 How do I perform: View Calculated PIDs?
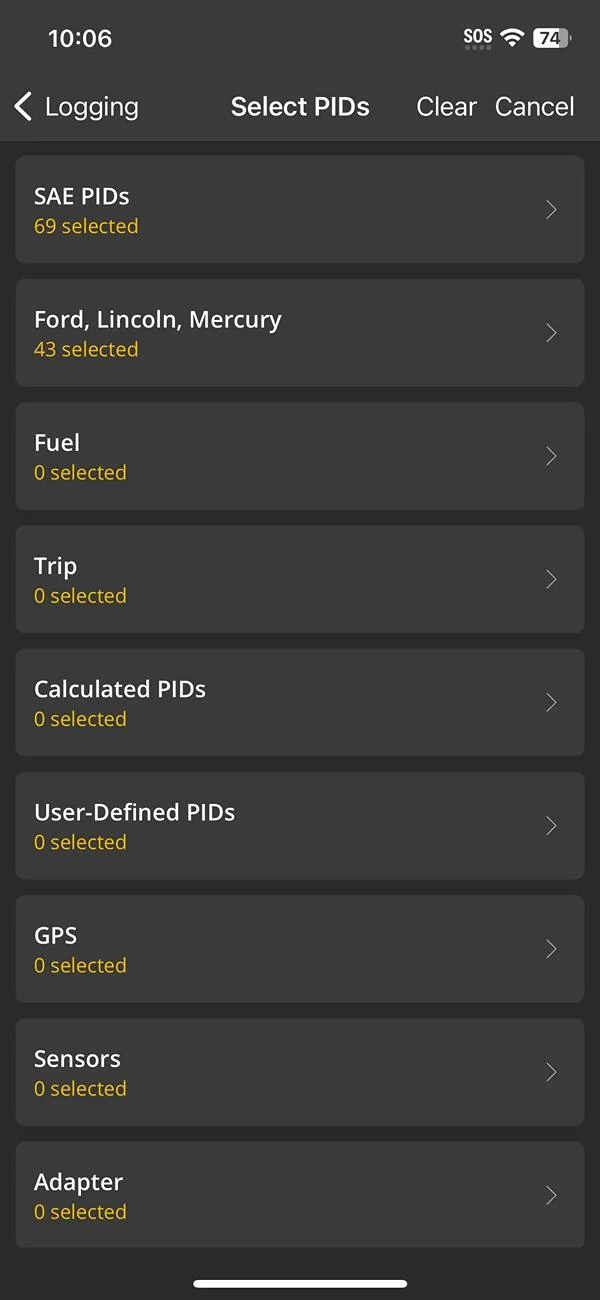[300, 702]
